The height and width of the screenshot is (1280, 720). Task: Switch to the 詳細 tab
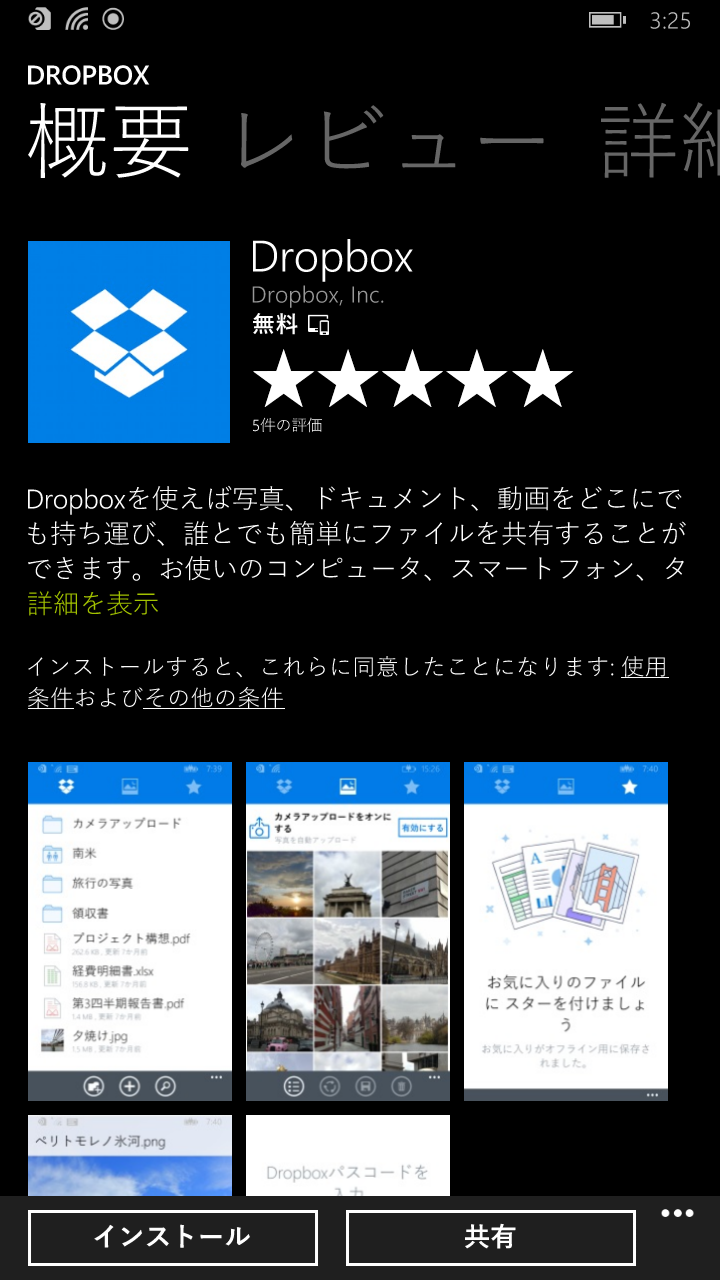click(660, 141)
